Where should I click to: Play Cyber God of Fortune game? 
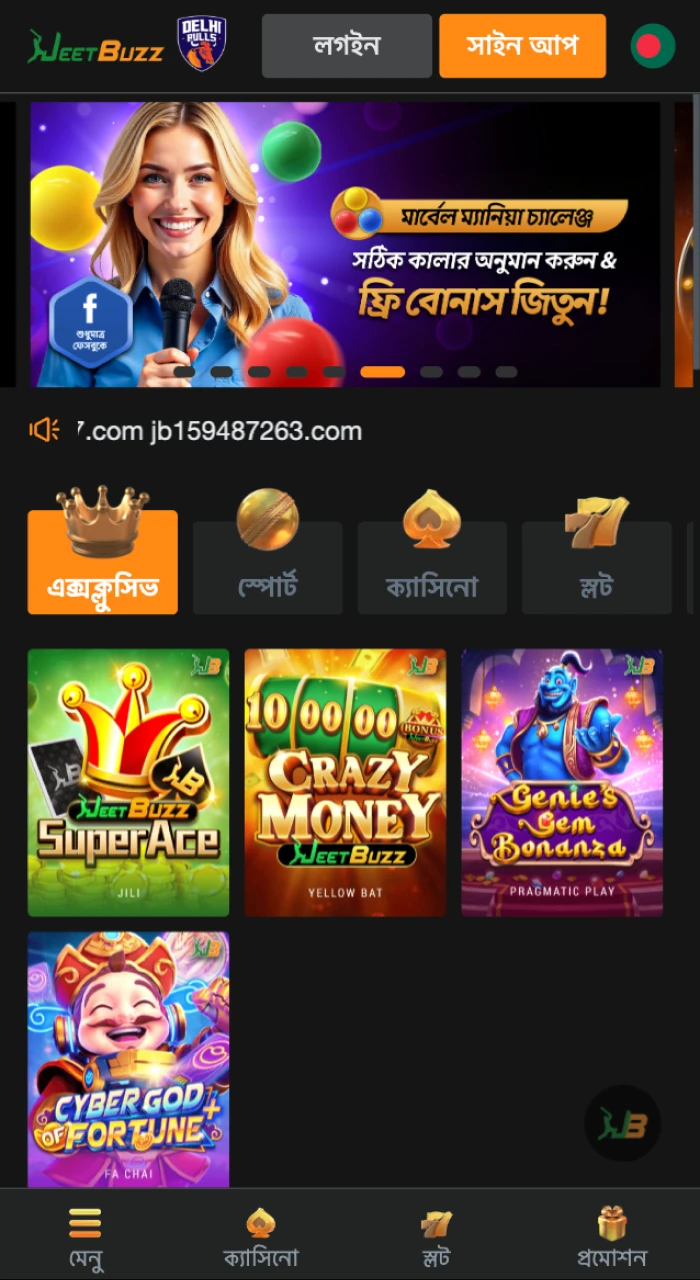coord(128,1058)
